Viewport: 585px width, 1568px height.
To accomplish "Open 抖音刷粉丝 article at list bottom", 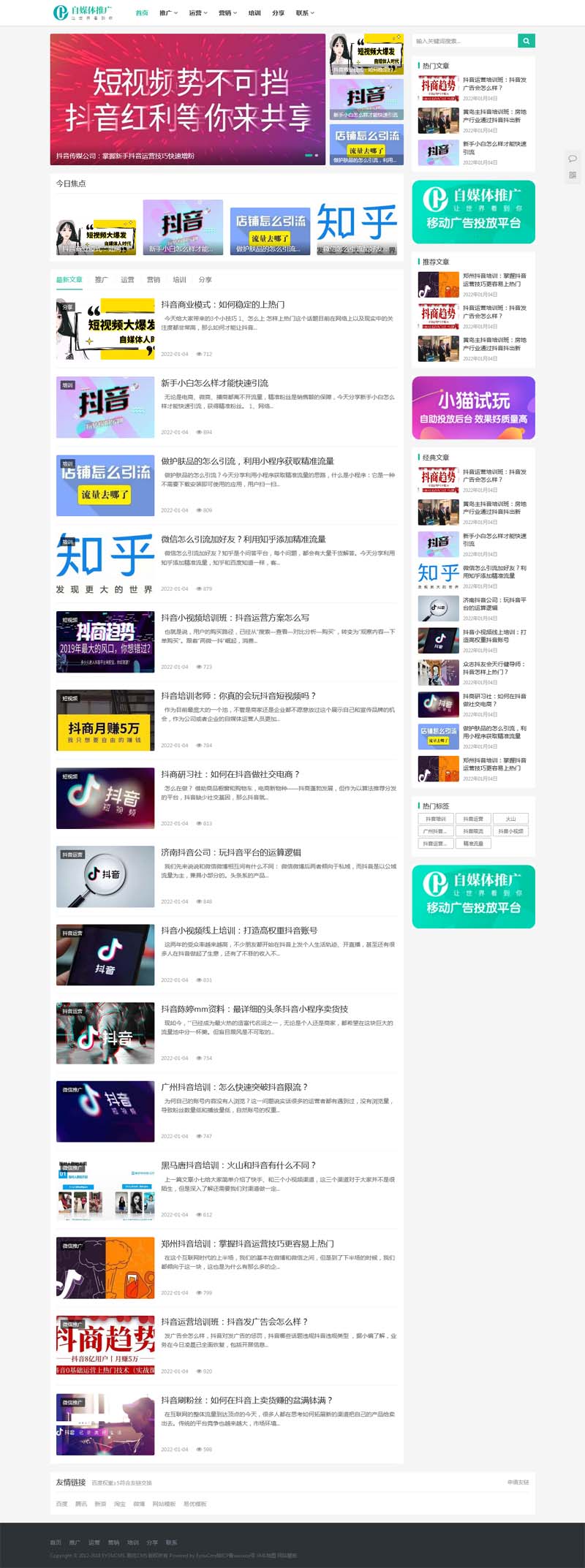I will tap(246, 1399).
